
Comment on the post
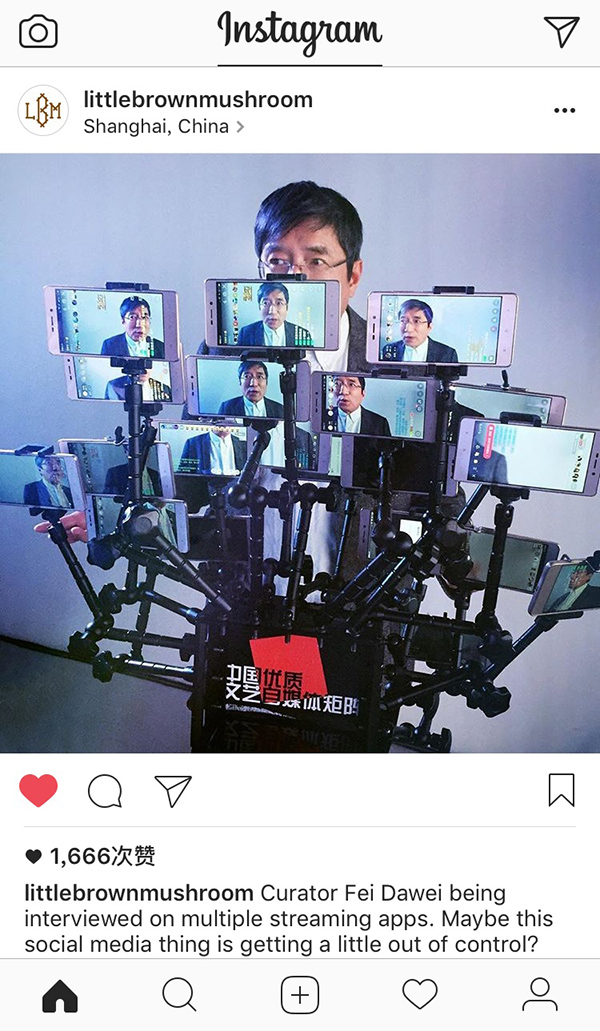click(x=105, y=791)
